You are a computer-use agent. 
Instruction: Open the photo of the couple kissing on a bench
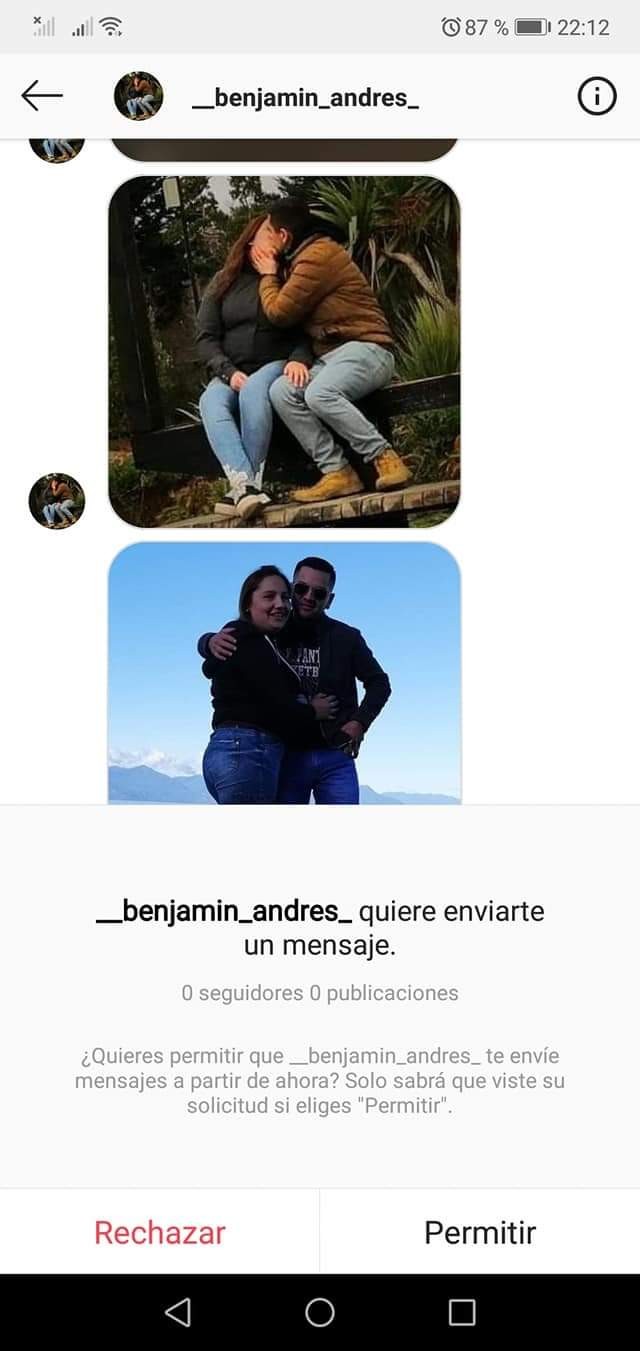pyautogui.click(x=284, y=351)
